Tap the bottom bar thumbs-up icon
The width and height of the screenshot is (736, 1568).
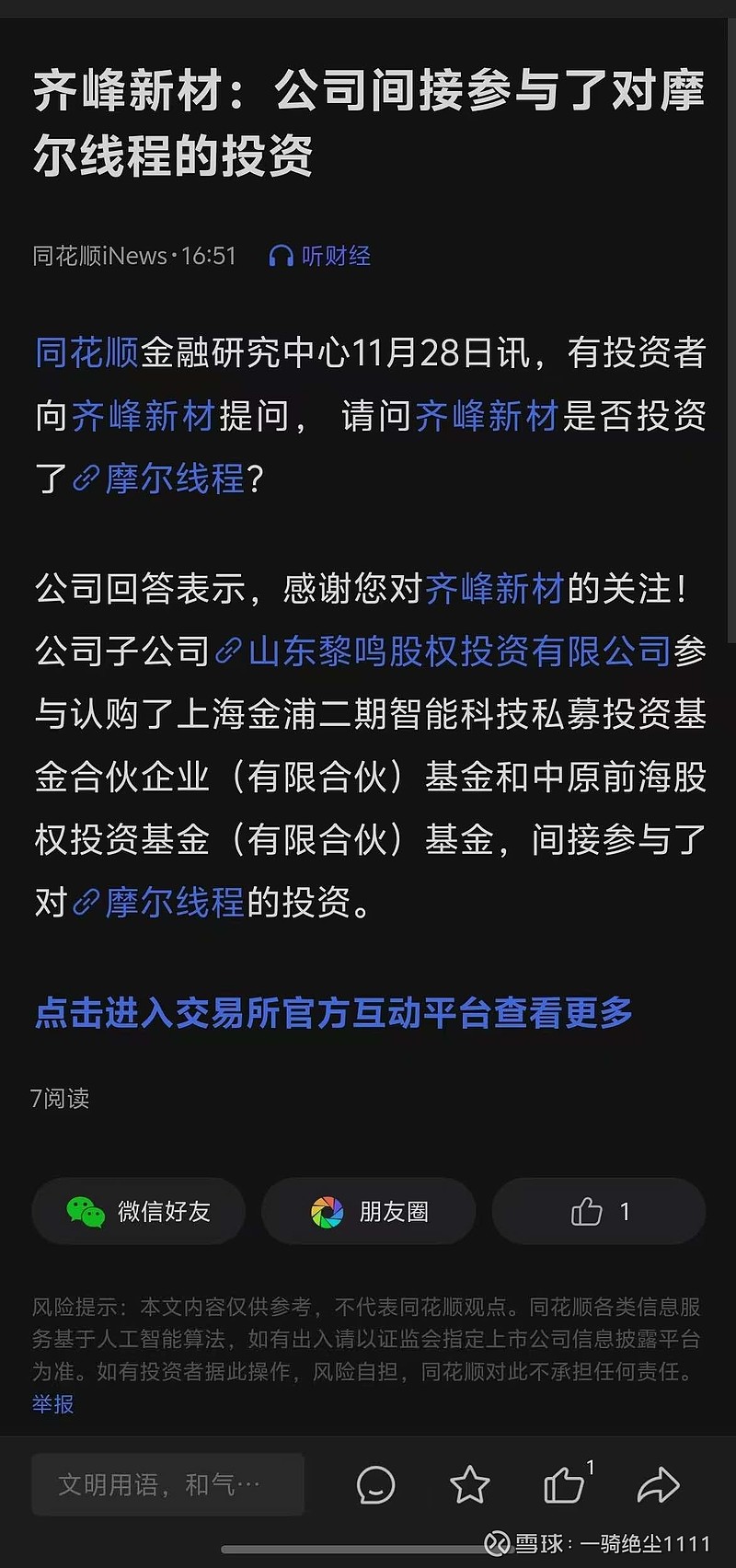pyautogui.click(x=566, y=1482)
